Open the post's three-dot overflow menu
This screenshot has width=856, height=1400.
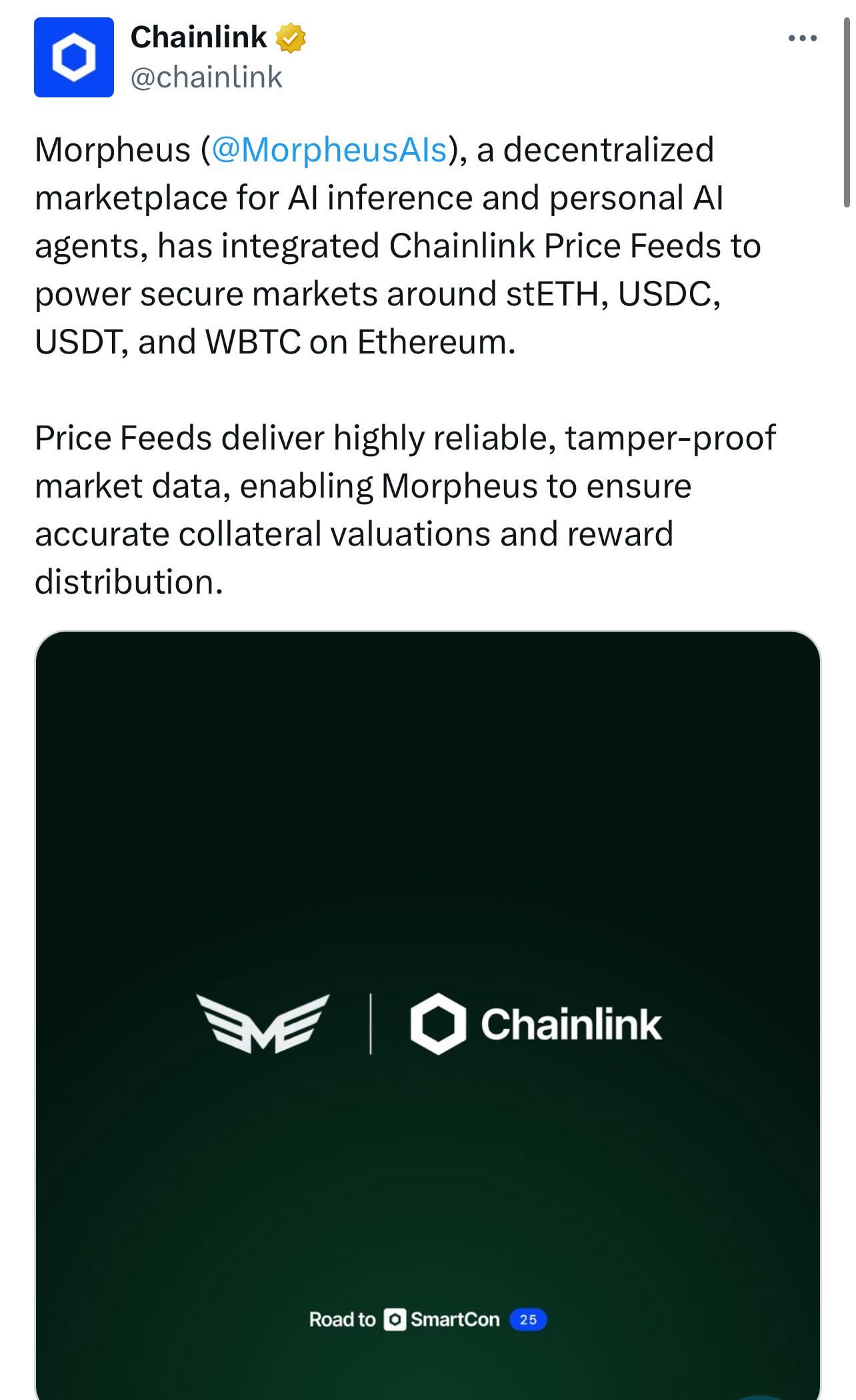pos(802,39)
